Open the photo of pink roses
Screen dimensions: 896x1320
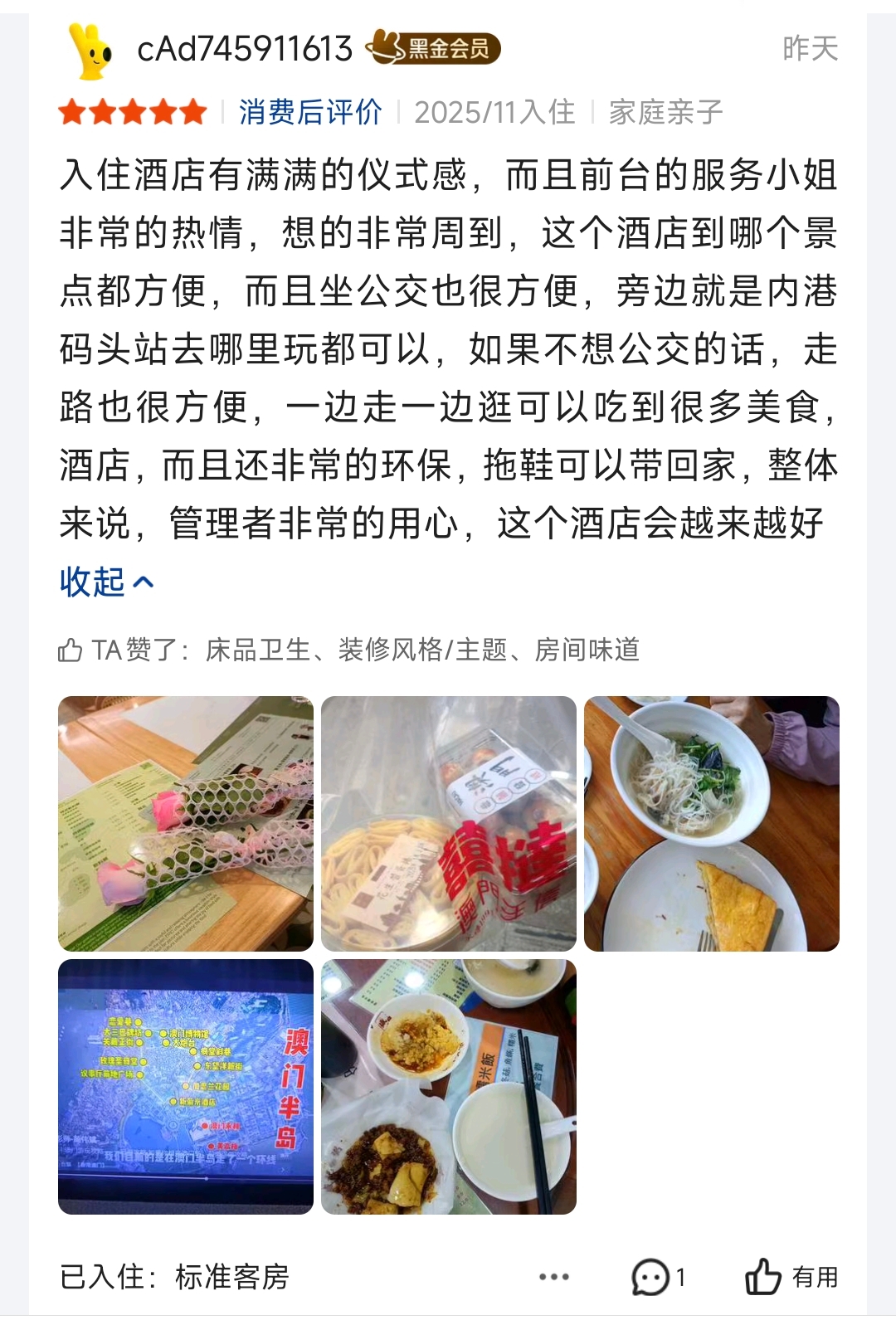[186, 823]
